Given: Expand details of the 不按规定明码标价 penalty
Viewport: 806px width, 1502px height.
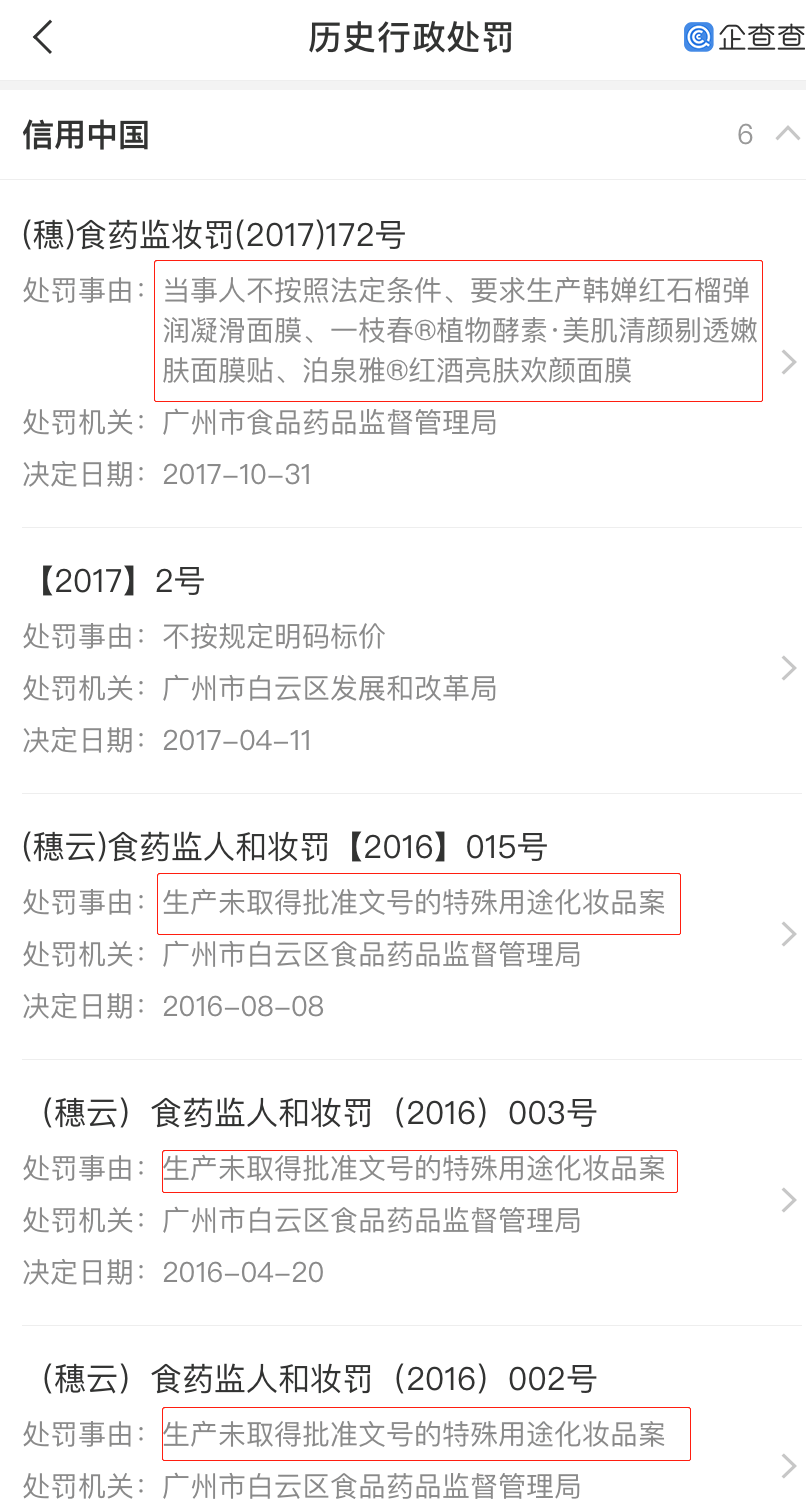Looking at the screenshot, I should pos(789,668).
